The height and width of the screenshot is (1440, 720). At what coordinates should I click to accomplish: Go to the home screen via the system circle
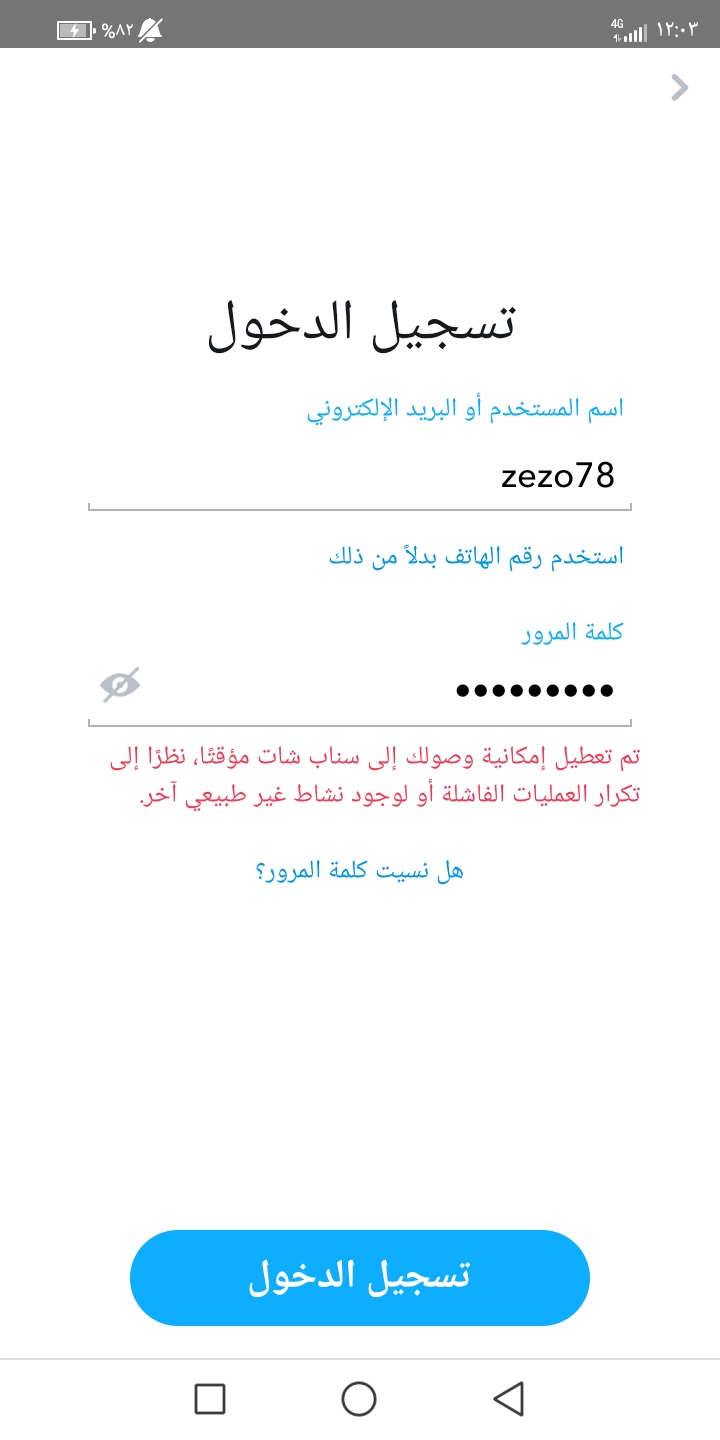coord(359,1398)
